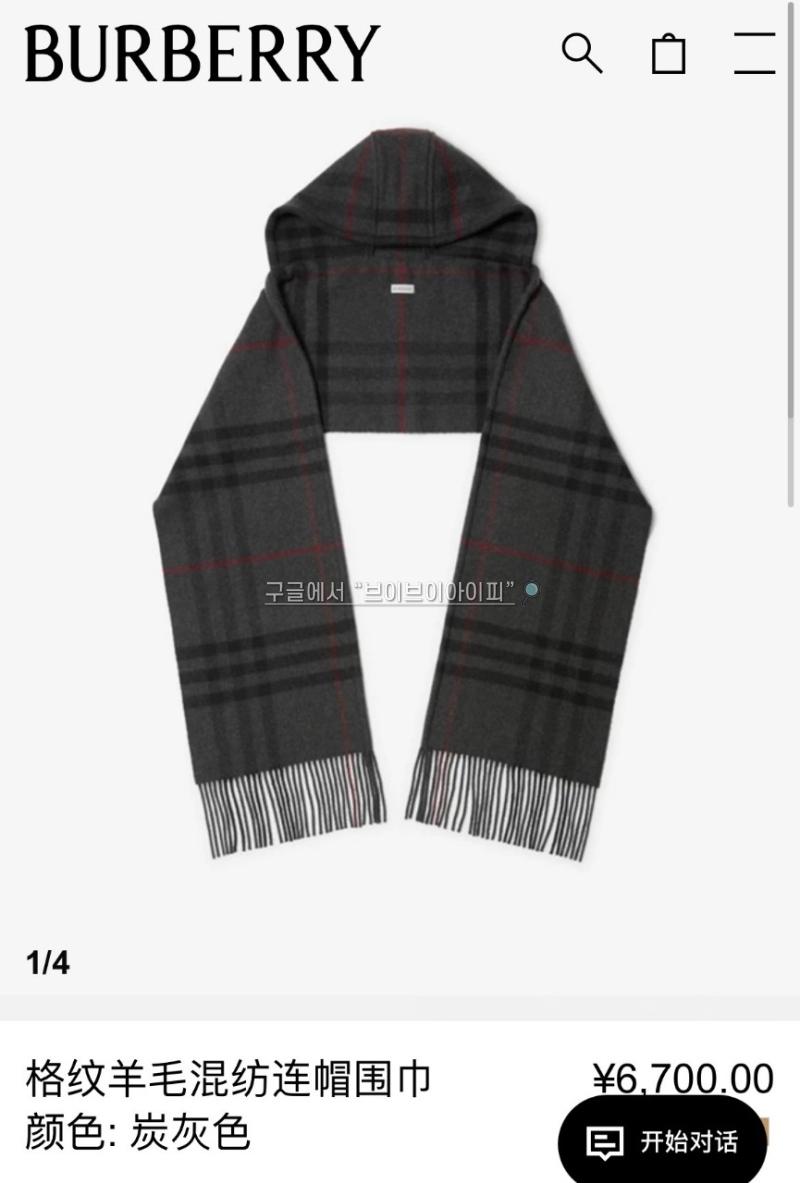Open the shopping bag
This screenshot has width=800, height=1183.
[x=669, y=53]
